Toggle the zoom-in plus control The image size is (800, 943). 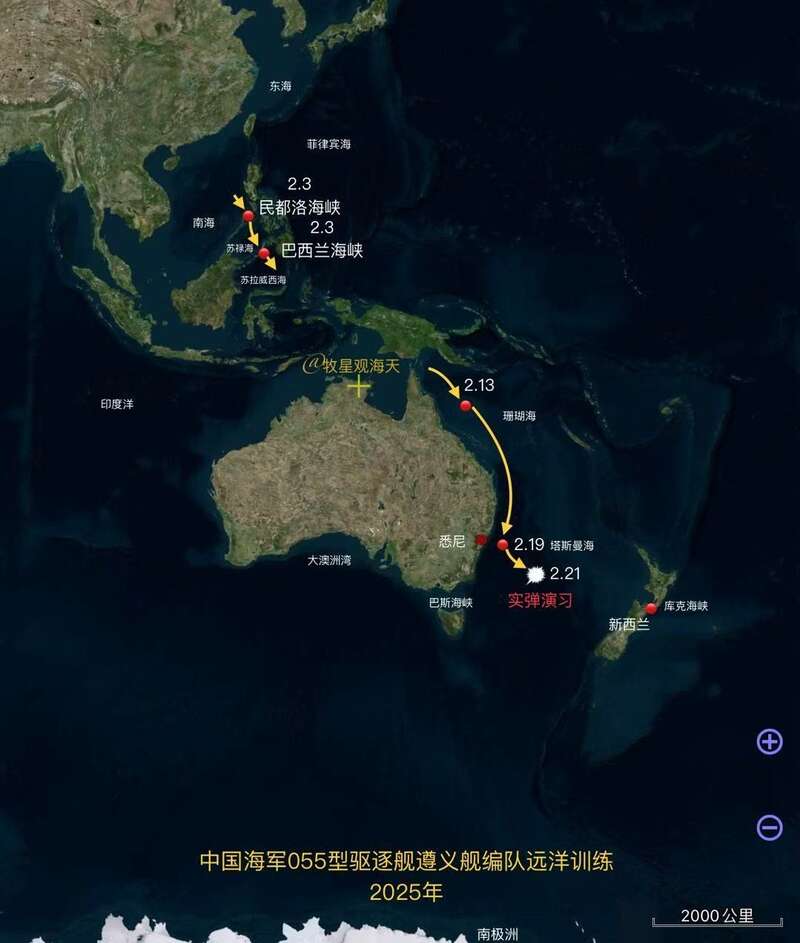pyautogui.click(x=768, y=741)
